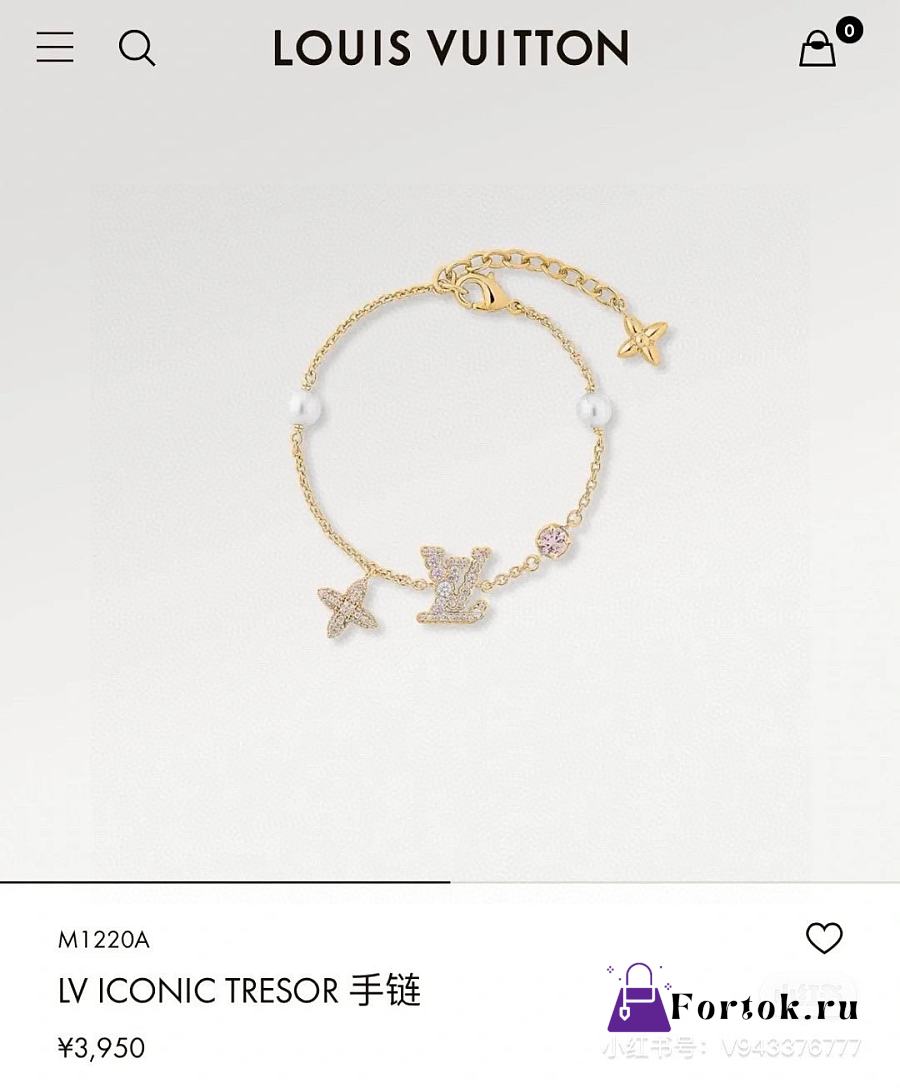Add LV Iconic Tresor to wishlist
This screenshot has height=1088, width=900.
click(x=824, y=938)
